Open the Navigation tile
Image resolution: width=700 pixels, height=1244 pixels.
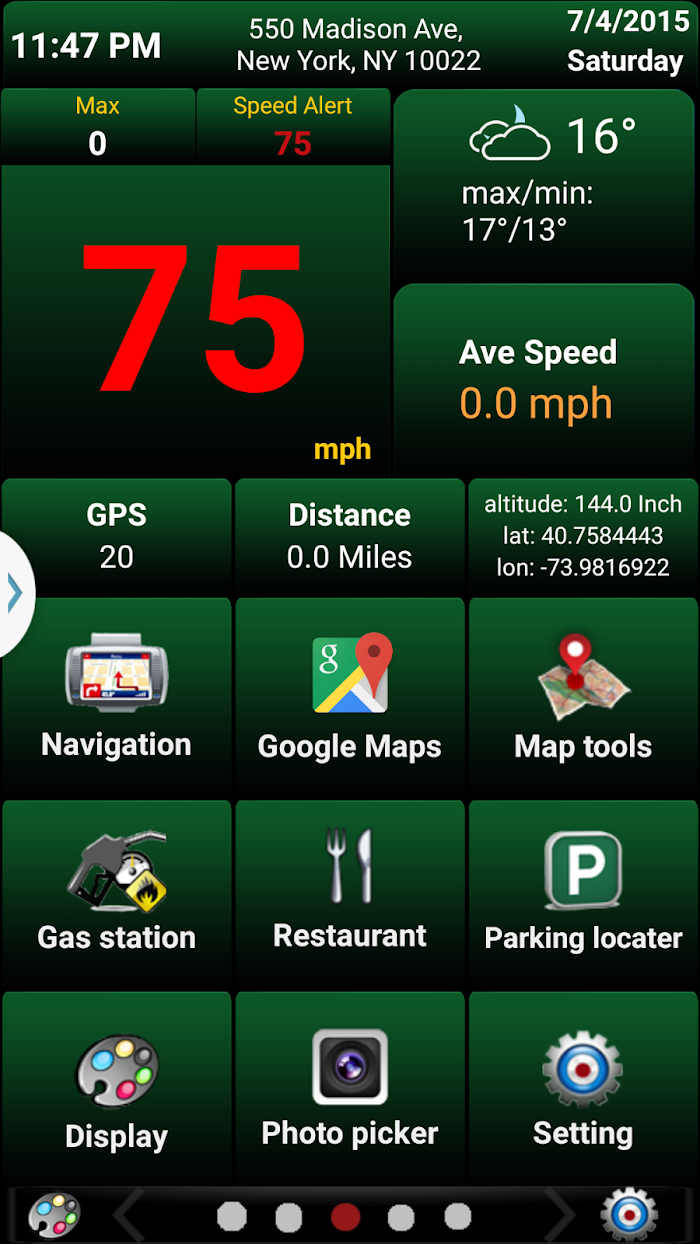pyautogui.click(x=117, y=697)
